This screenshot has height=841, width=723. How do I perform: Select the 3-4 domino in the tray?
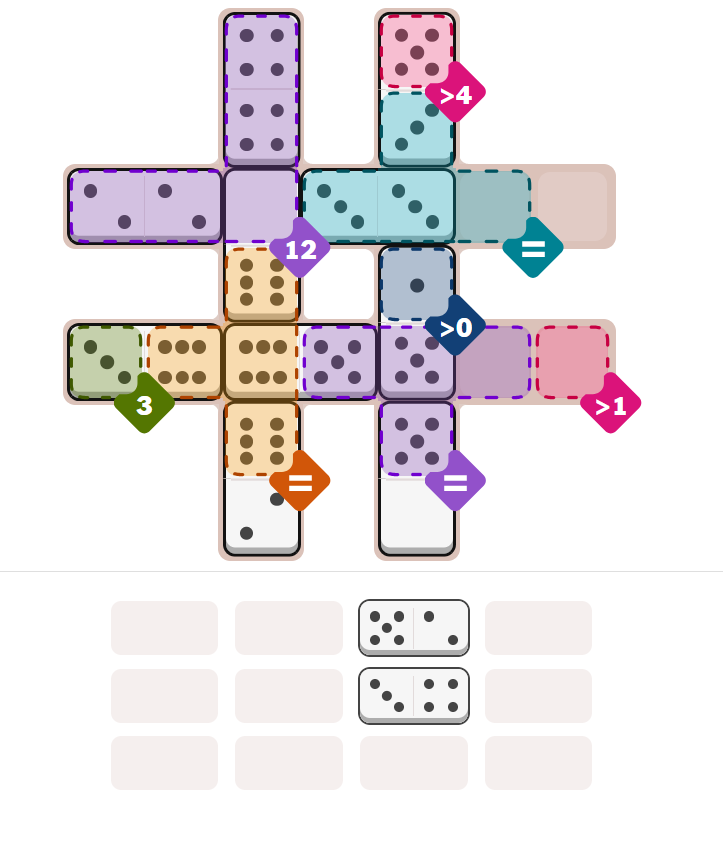(414, 695)
